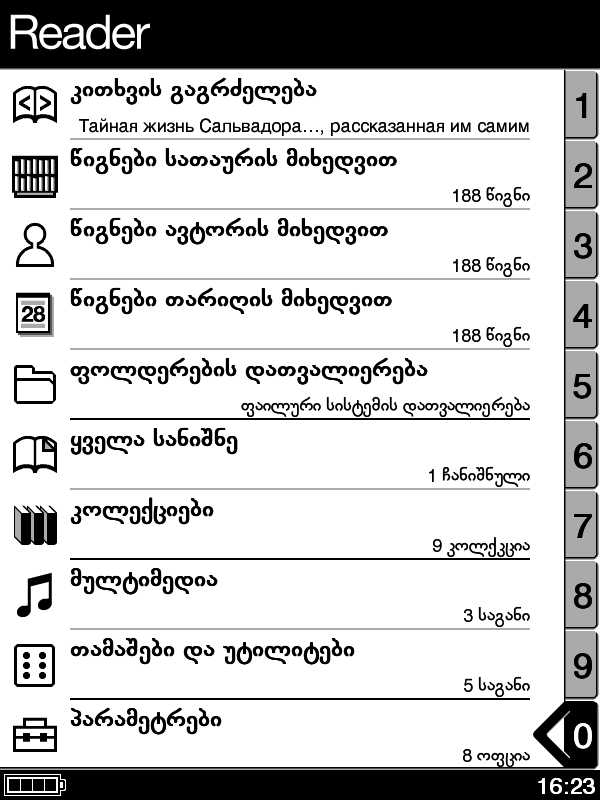Open პარამეტრები settings row
The width and height of the screenshot is (600, 800).
click(280, 735)
